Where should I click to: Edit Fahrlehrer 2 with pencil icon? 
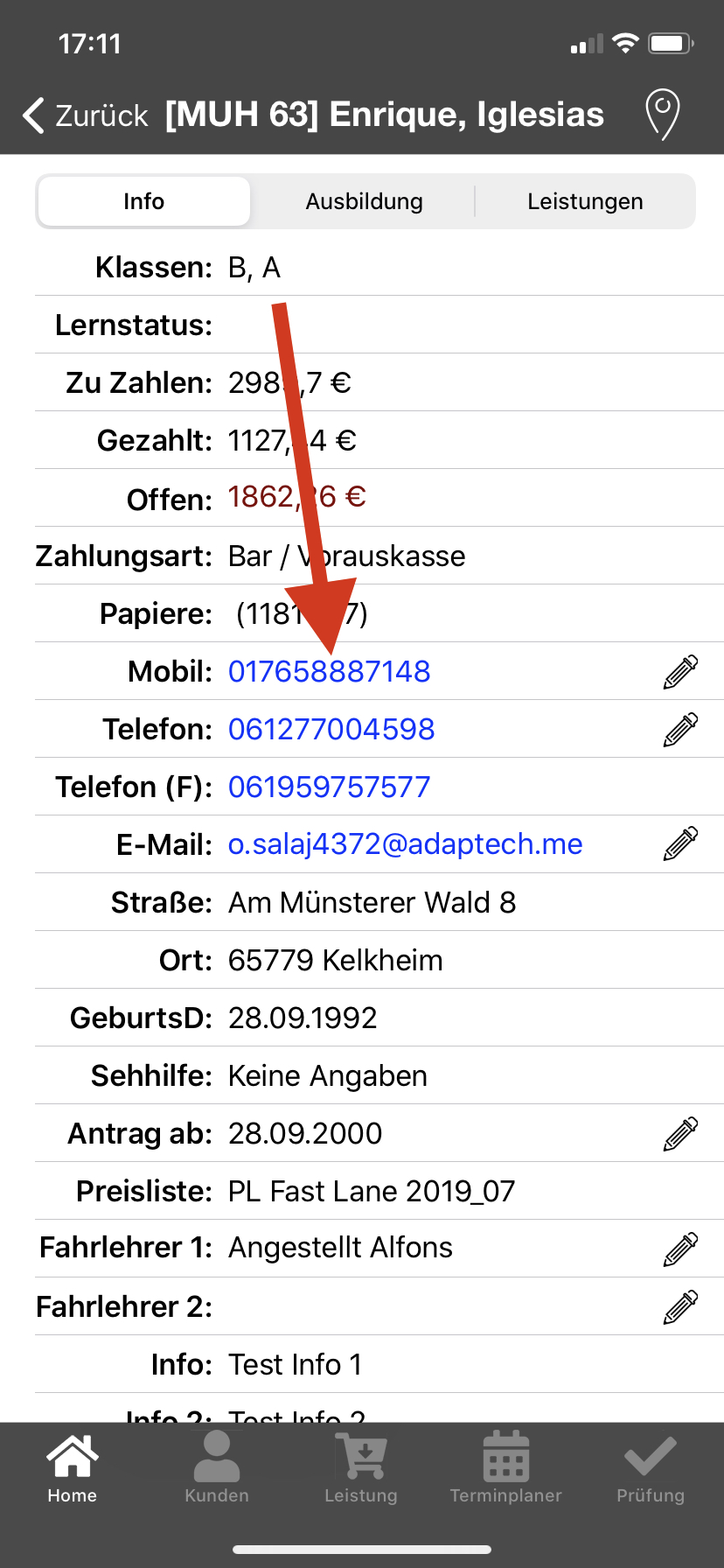point(680,1306)
